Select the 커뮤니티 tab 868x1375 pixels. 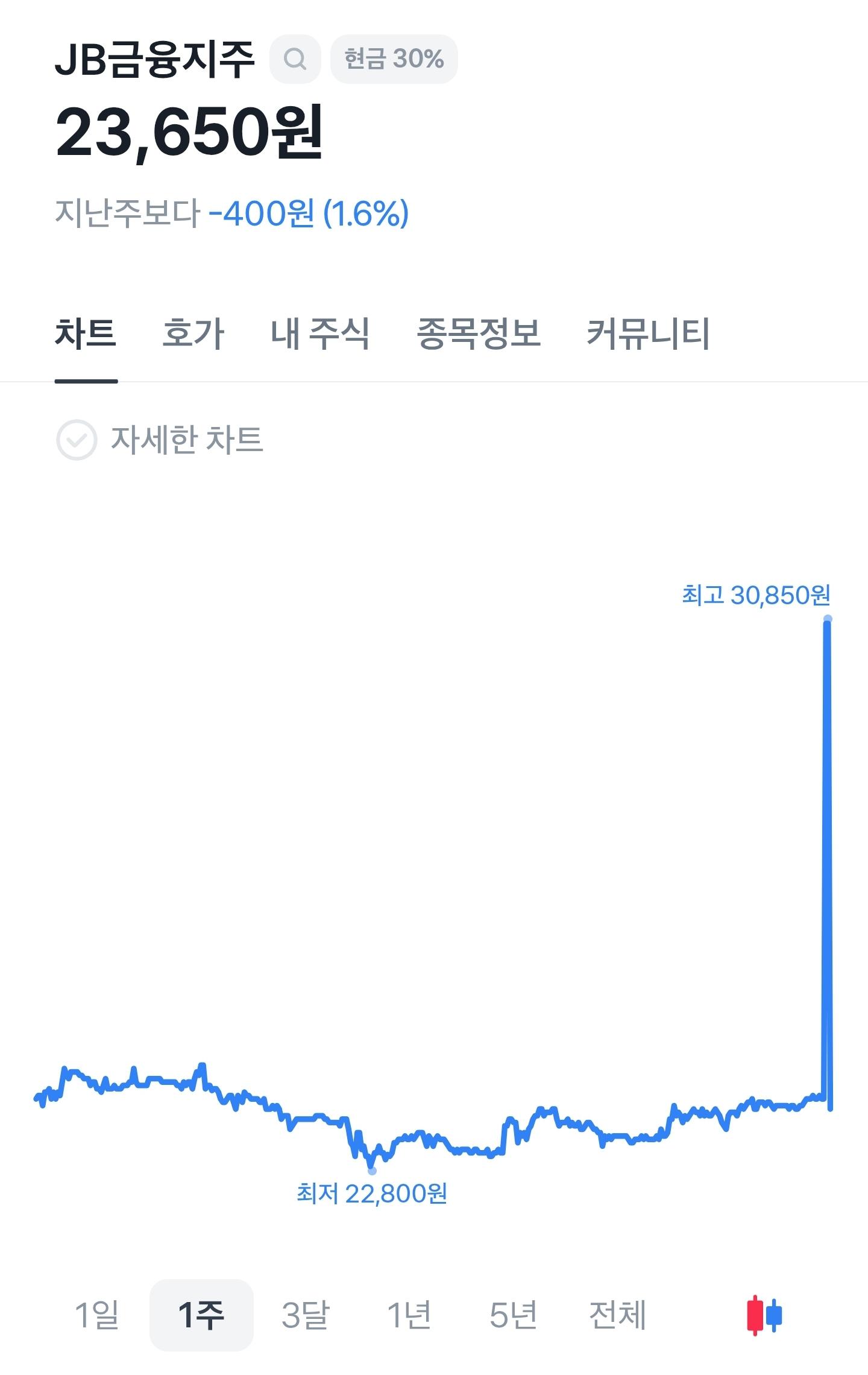tap(648, 333)
